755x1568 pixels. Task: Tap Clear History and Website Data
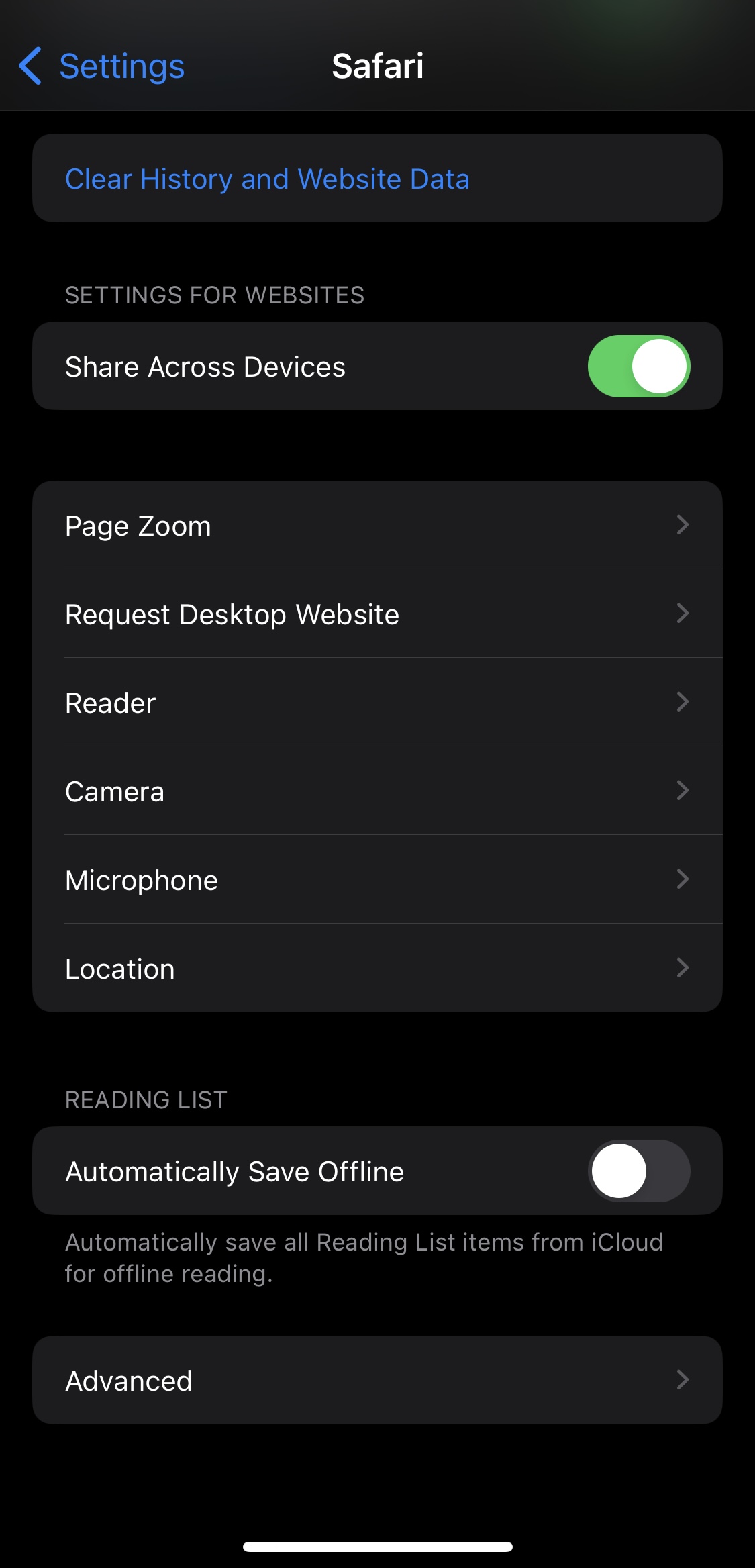click(377, 178)
